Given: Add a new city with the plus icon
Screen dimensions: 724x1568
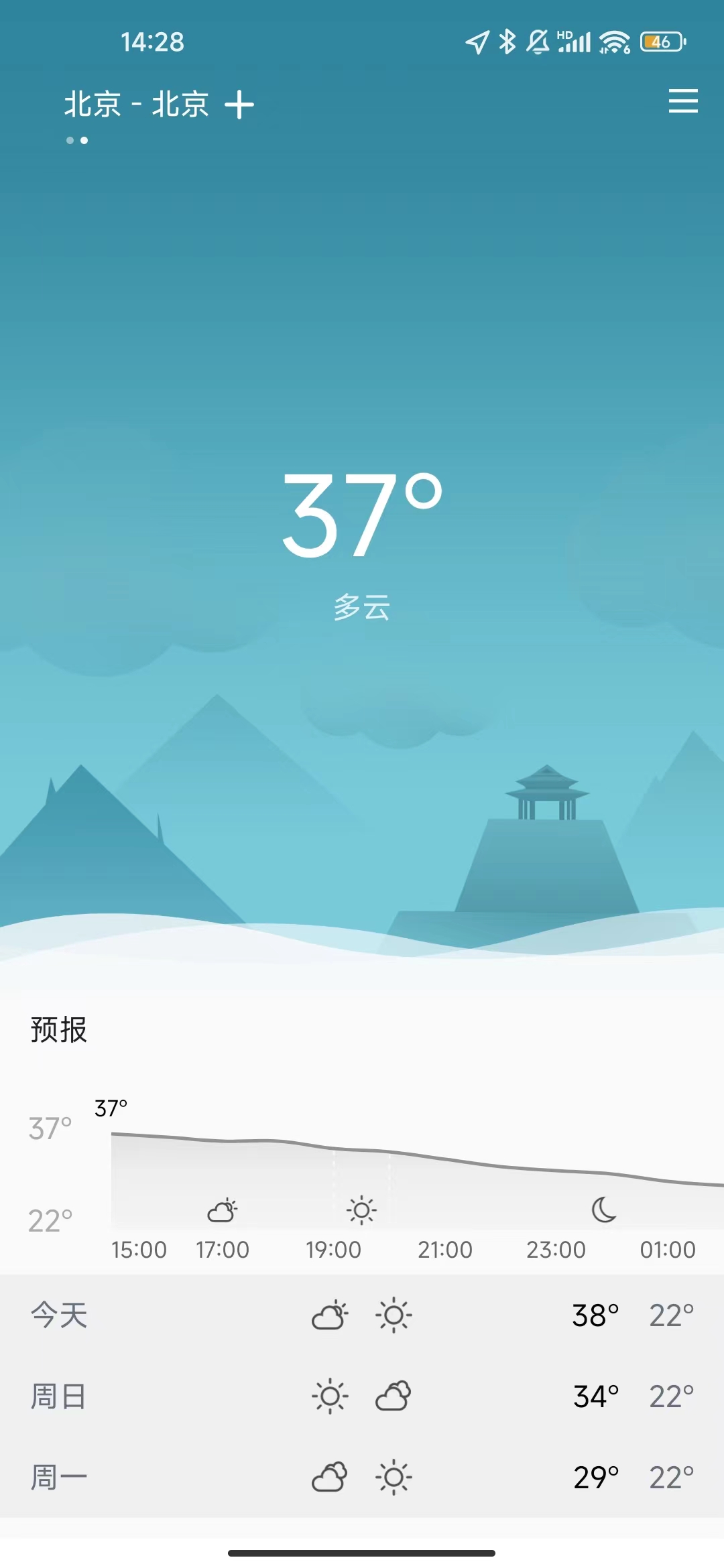Looking at the screenshot, I should 240,104.
